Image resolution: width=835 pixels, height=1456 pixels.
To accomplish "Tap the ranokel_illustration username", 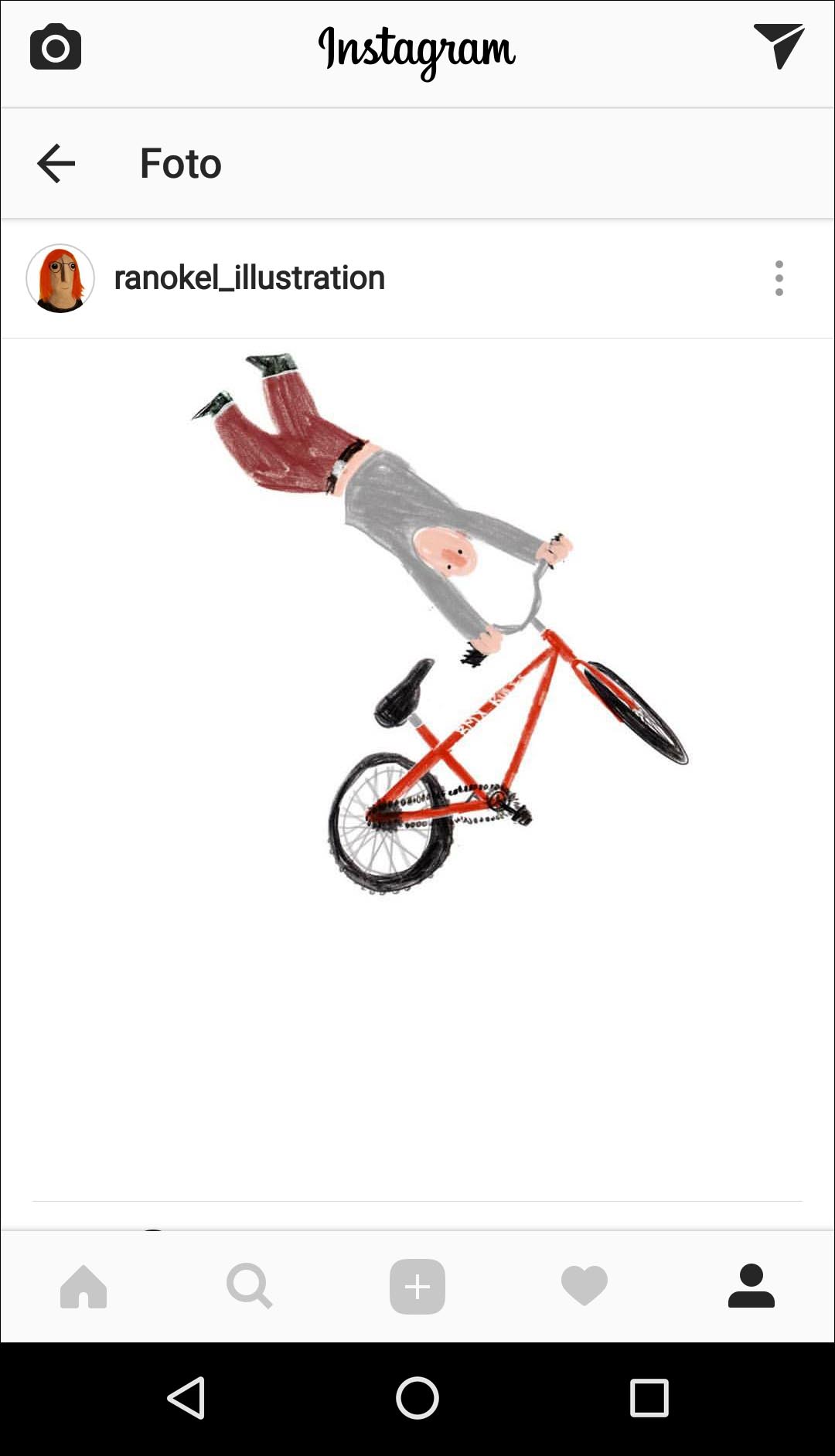I will [249, 278].
